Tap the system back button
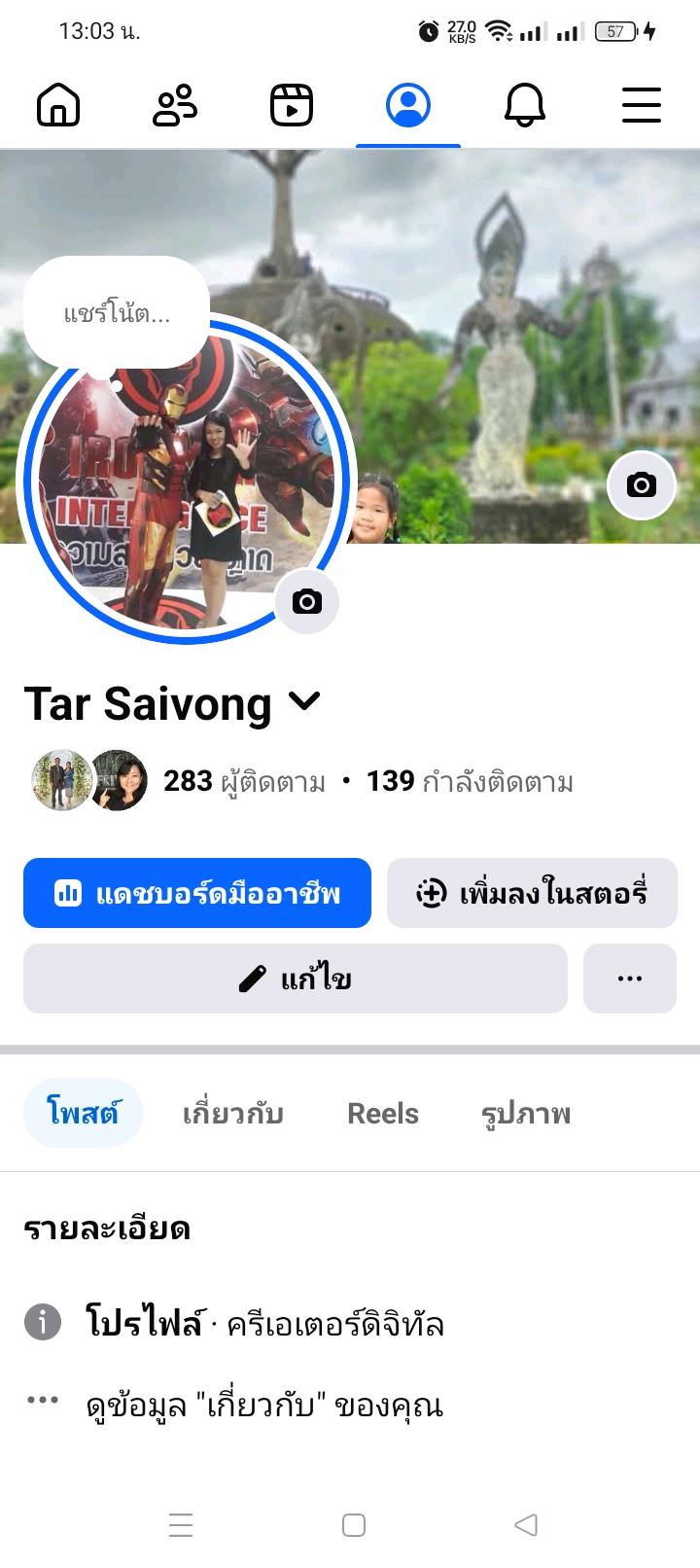This screenshot has height=1568, width=700. tap(526, 1524)
